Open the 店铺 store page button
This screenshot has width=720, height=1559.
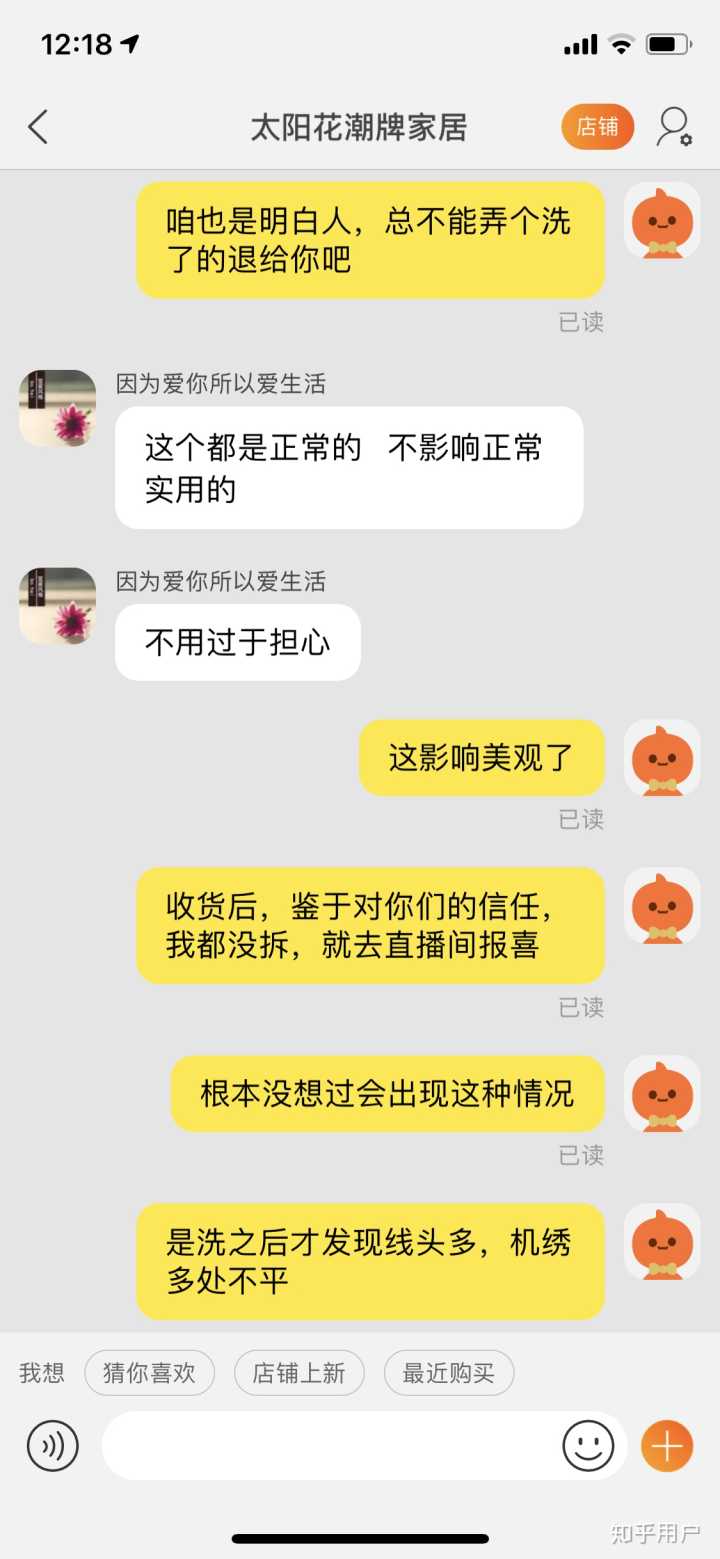click(597, 127)
